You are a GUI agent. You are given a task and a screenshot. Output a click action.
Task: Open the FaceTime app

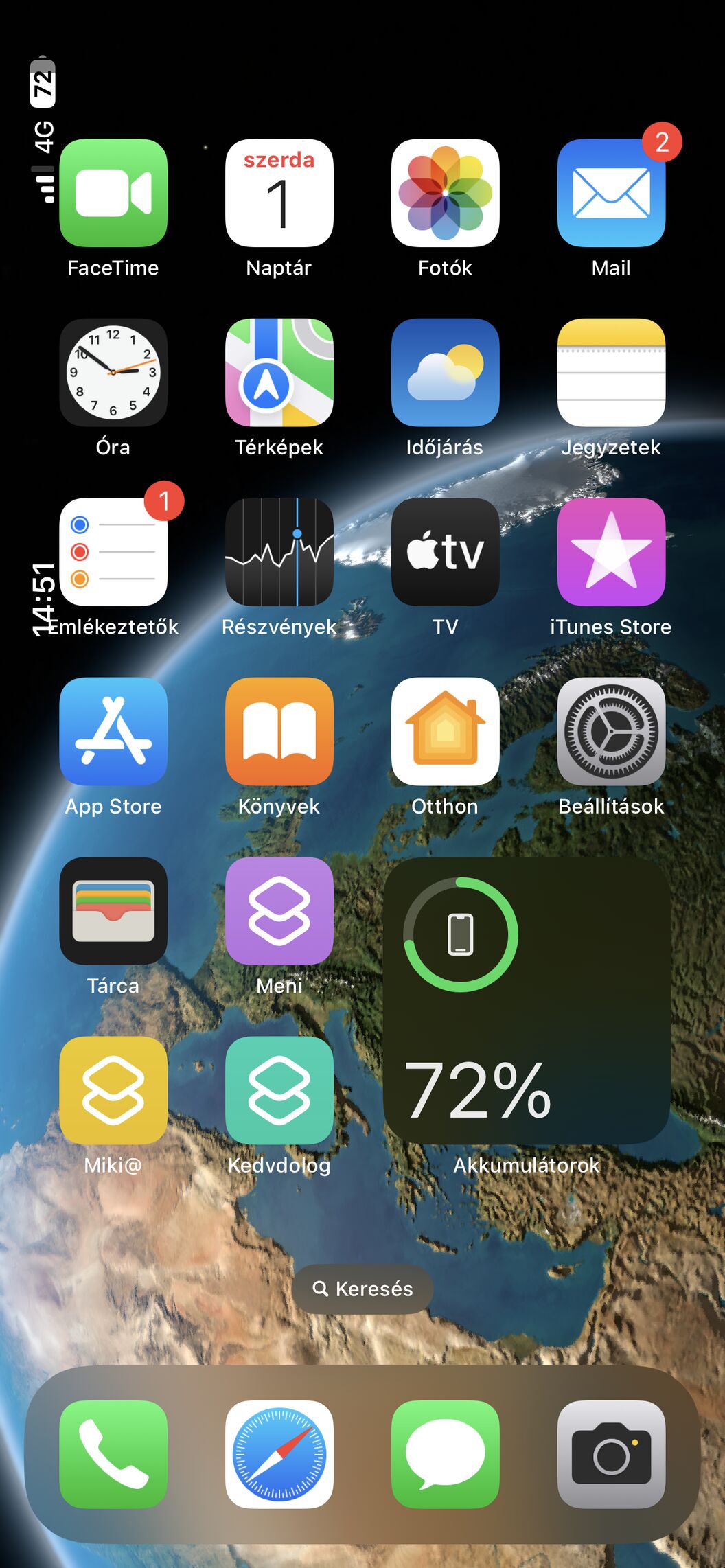pyautogui.click(x=113, y=193)
